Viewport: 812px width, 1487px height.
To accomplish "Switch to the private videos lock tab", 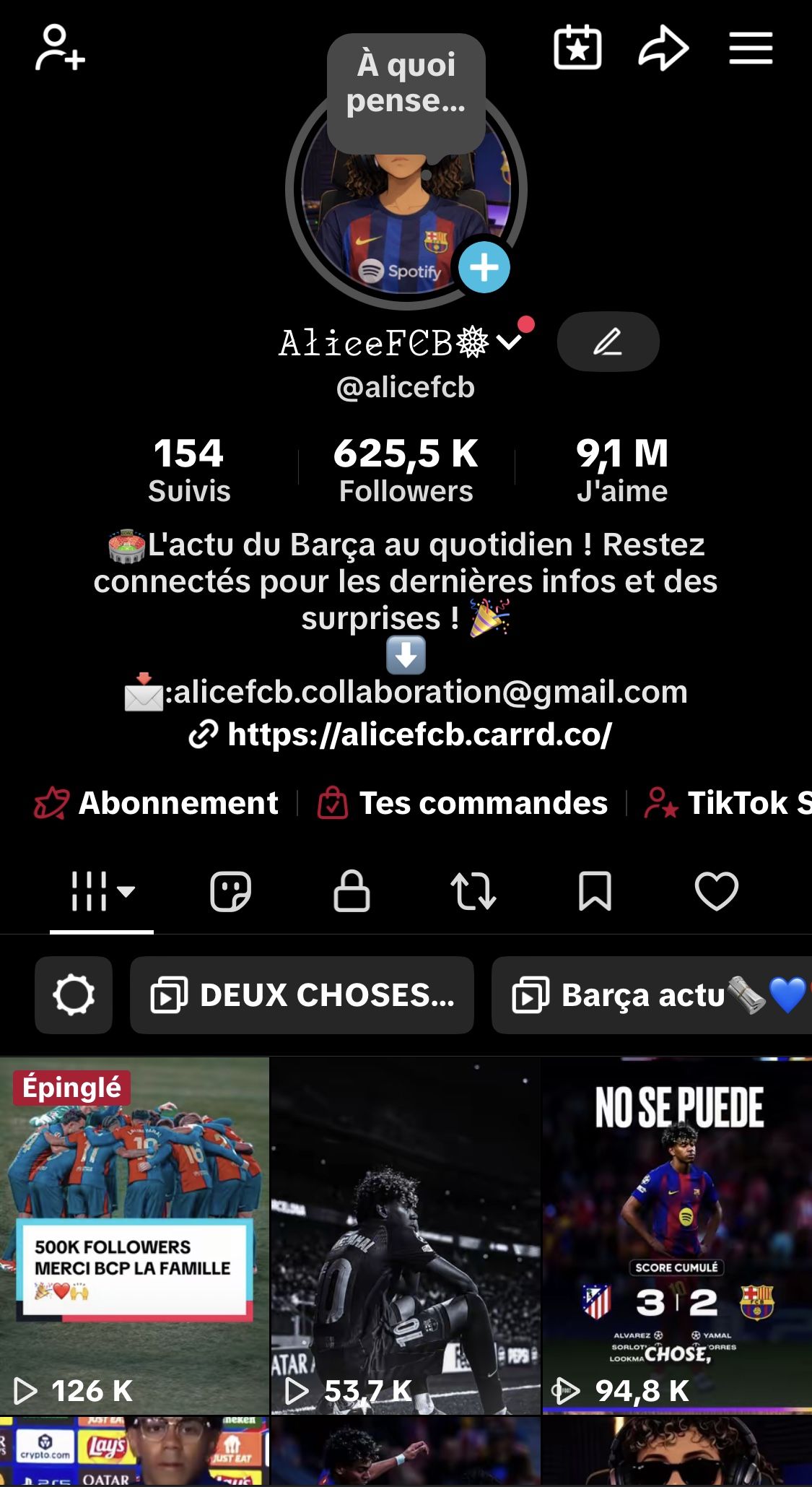I will [352, 891].
